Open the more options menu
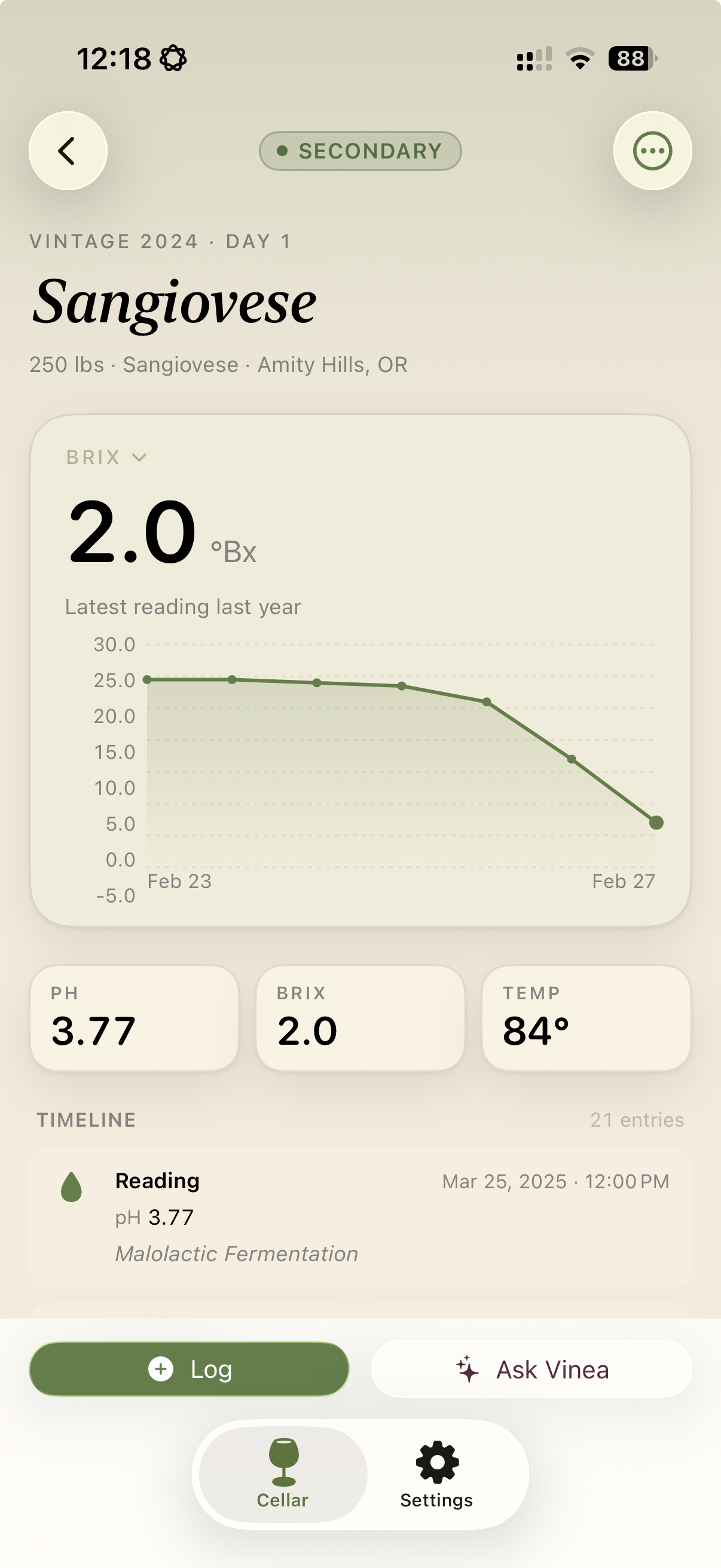The image size is (721, 1568). coord(652,150)
